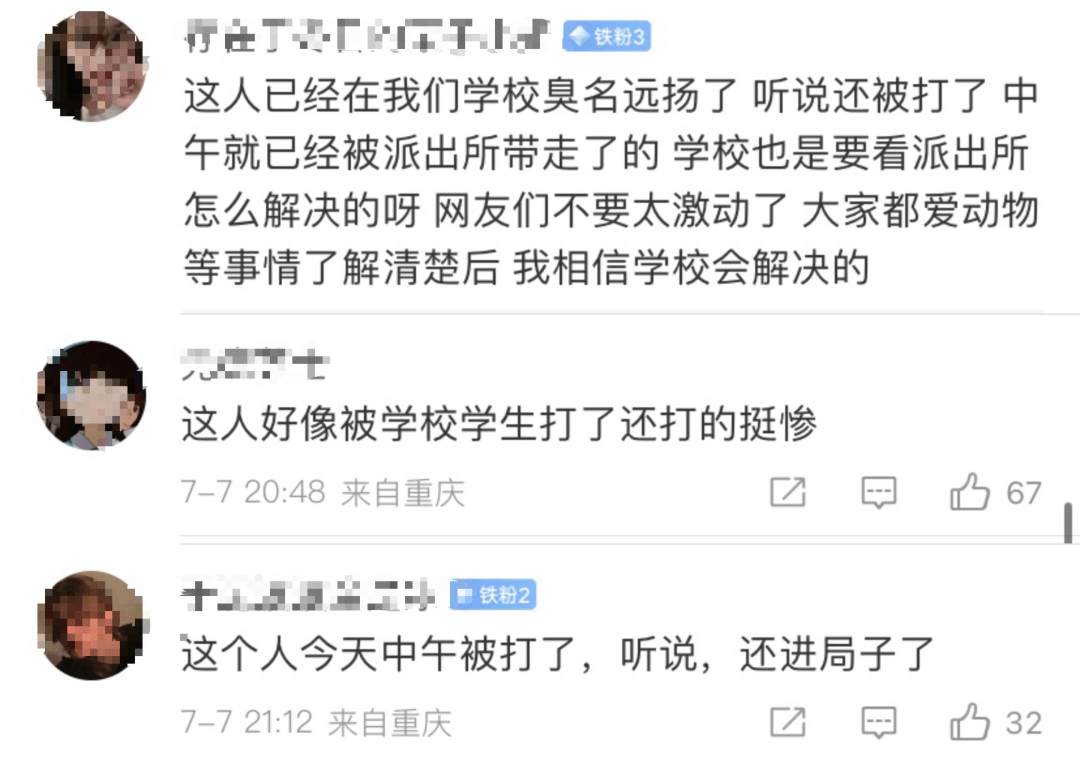Open avatar of the 铁粉3 commenter
The height and width of the screenshot is (759, 1080).
[x=92, y=67]
